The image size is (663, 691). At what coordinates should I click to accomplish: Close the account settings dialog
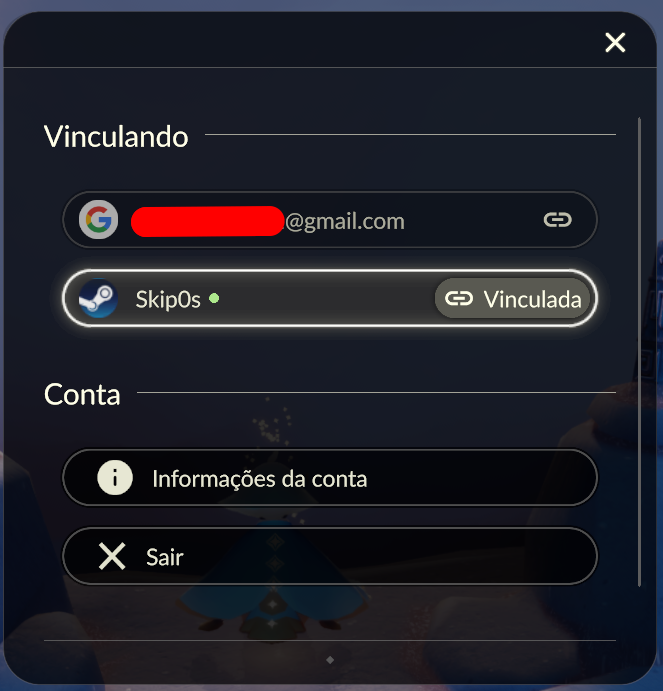coord(615,42)
